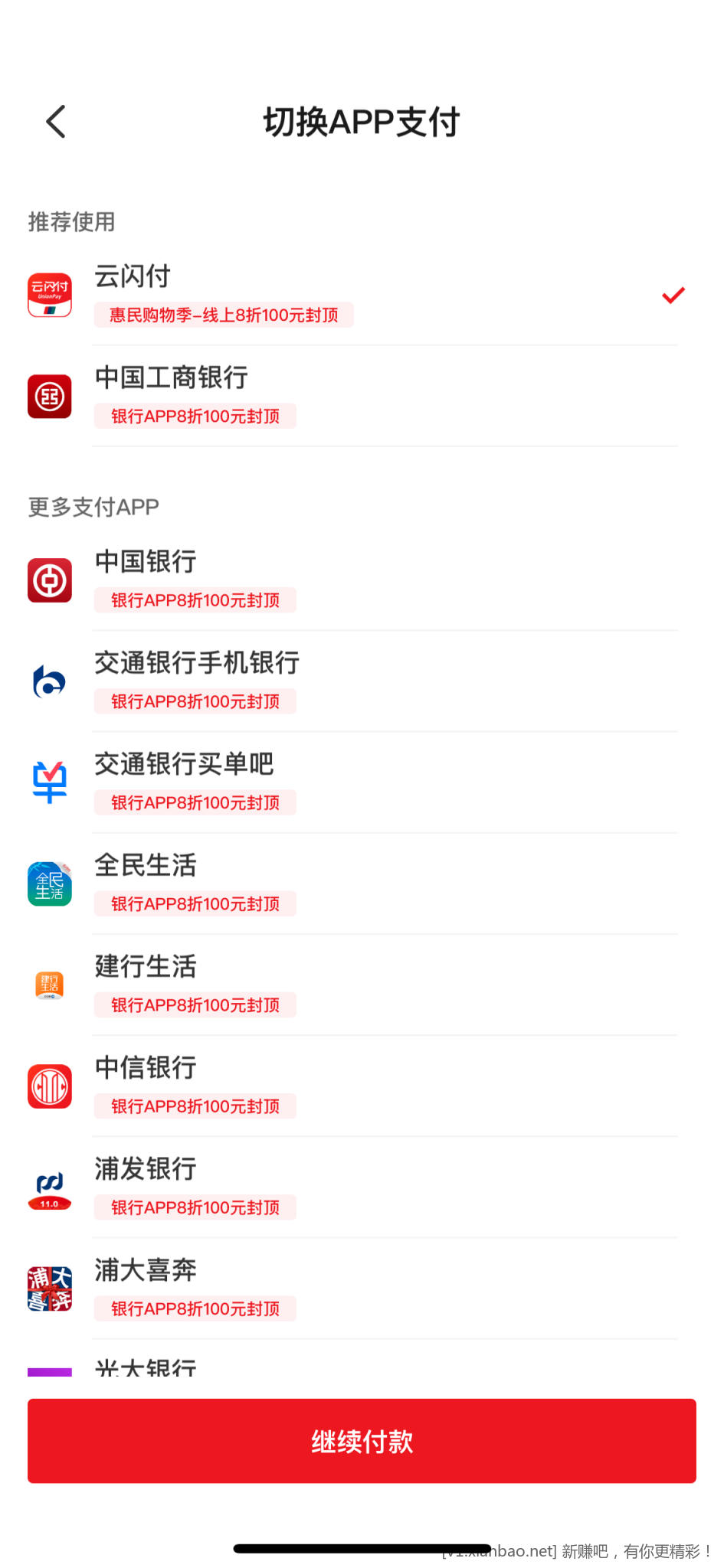
Task: Pick 建行生活 payment option
Action: (352, 984)
